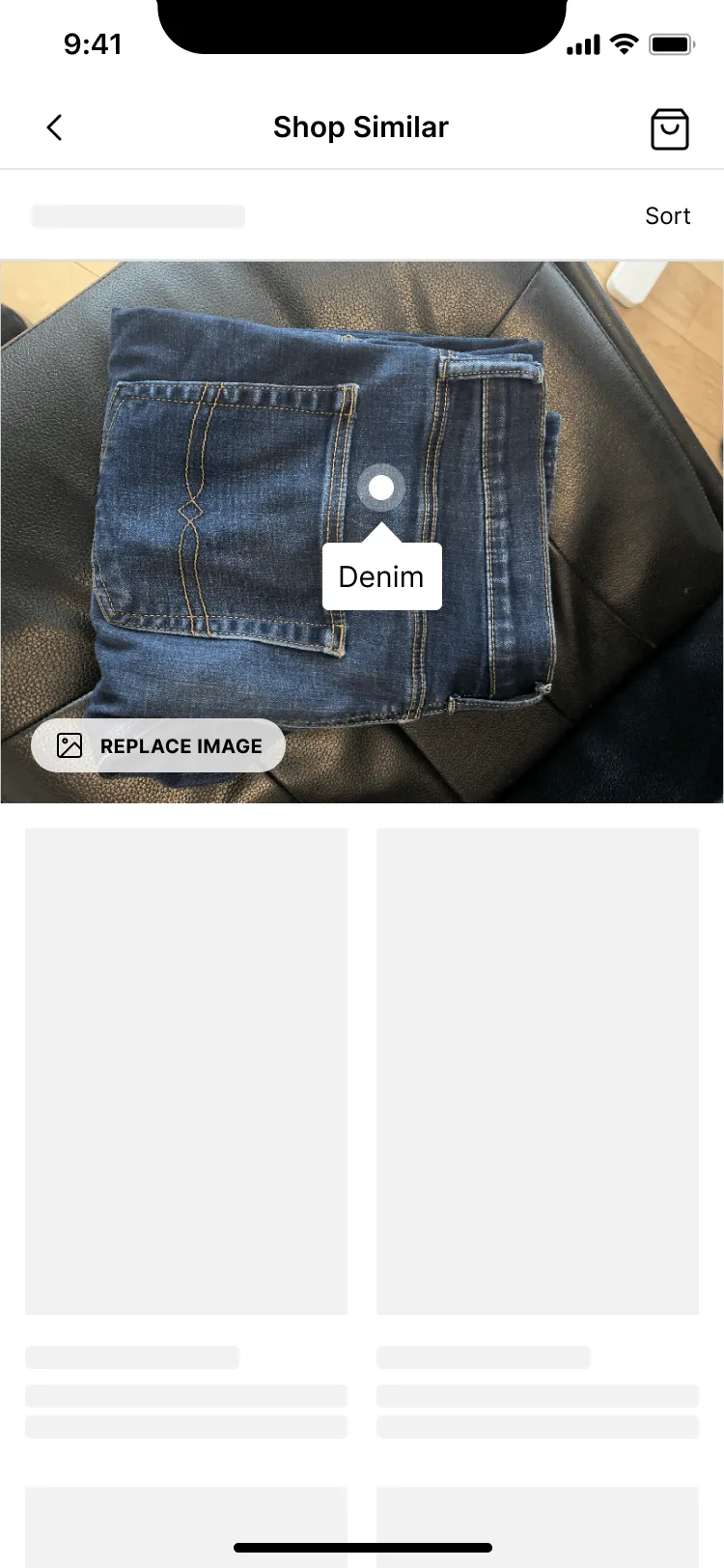Viewport: 724px width, 1568px height.
Task: Tap the Replace Image button
Action: [x=158, y=745]
